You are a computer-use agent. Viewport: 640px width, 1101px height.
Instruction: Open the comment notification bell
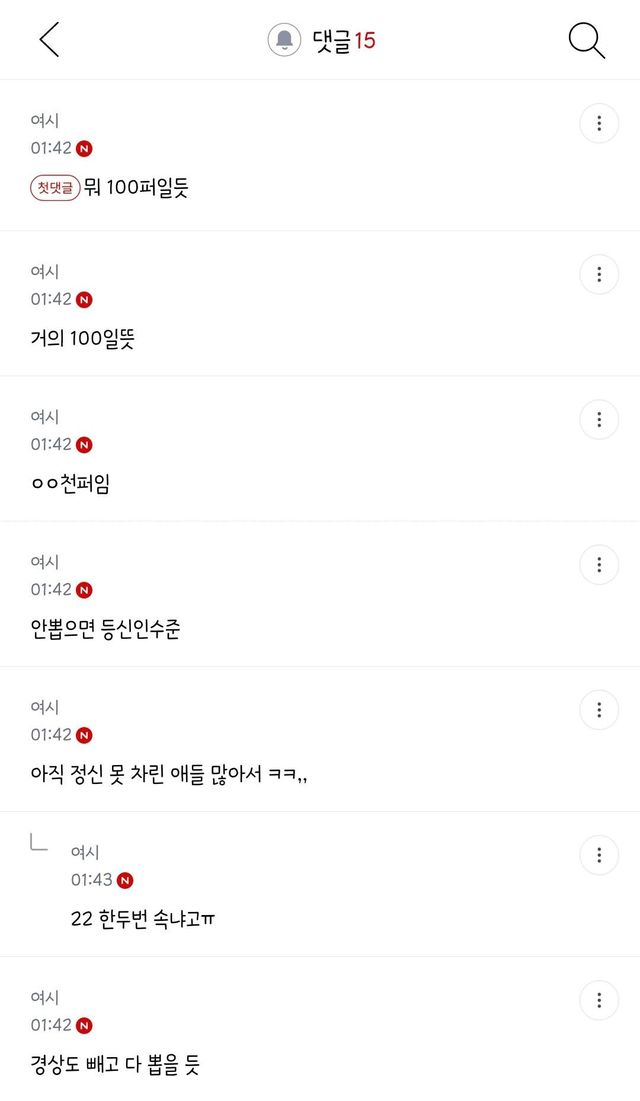[x=285, y=40]
